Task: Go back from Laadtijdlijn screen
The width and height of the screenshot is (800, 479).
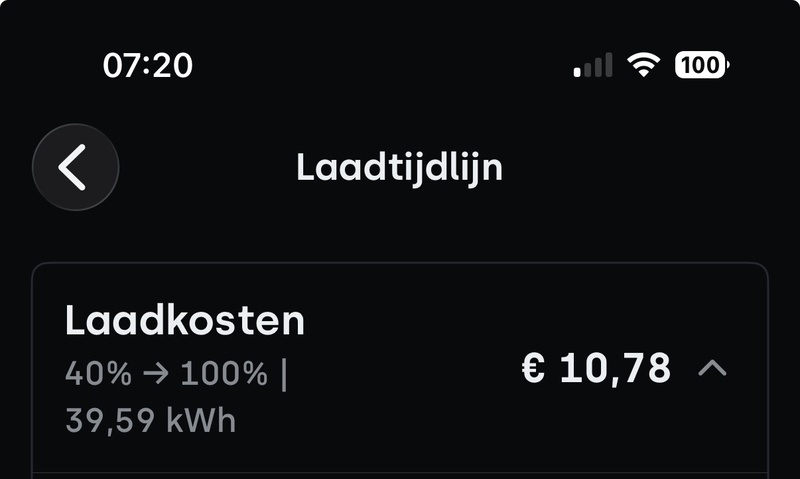Action: [75, 168]
